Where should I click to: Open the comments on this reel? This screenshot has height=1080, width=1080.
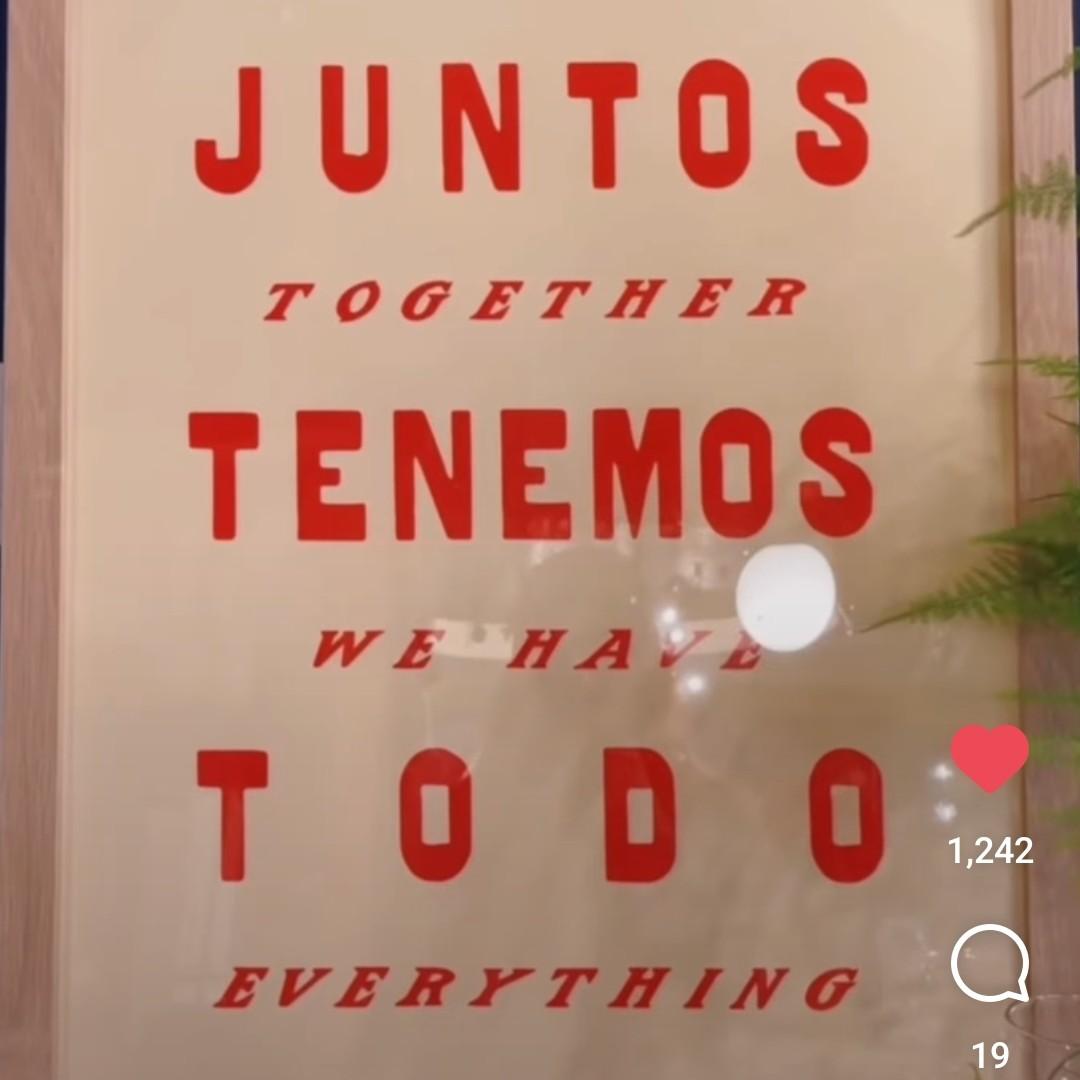coord(989,963)
